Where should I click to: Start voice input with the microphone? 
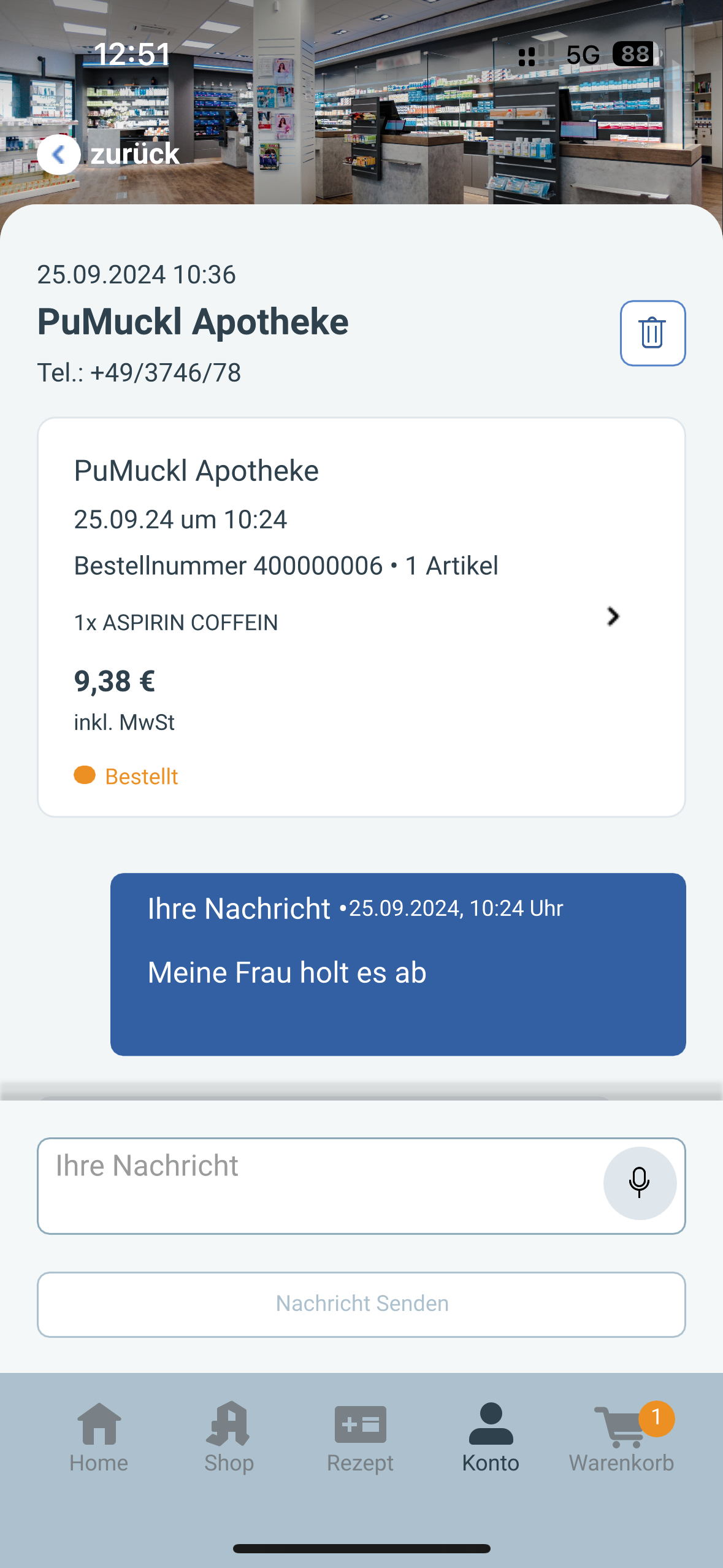(640, 1183)
